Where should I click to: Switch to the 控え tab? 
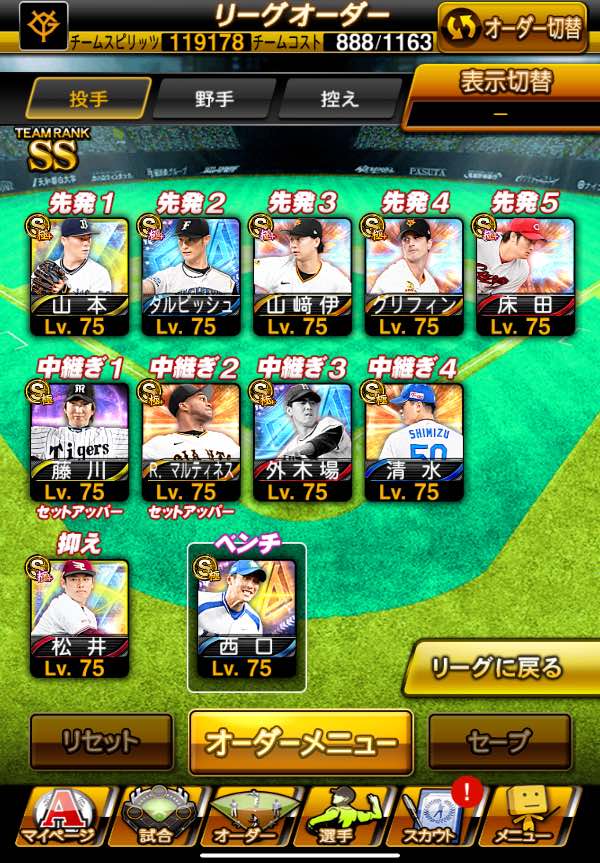point(337,99)
